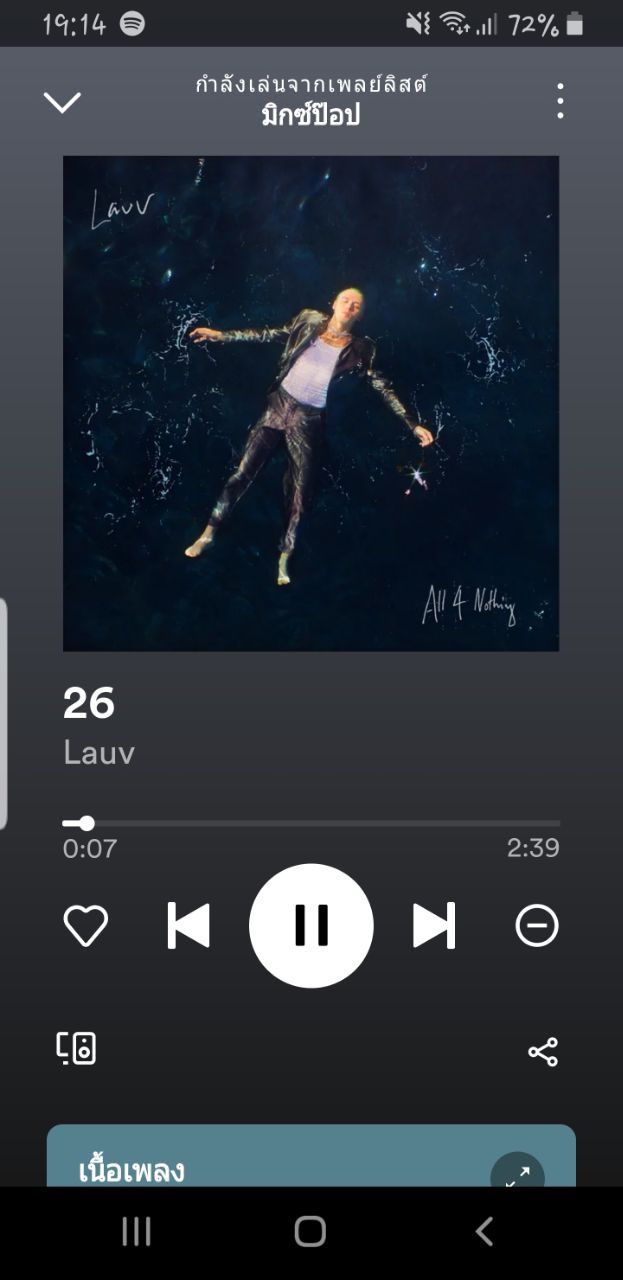Tap the playback progress bar
623x1280 pixels.
[311, 823]
